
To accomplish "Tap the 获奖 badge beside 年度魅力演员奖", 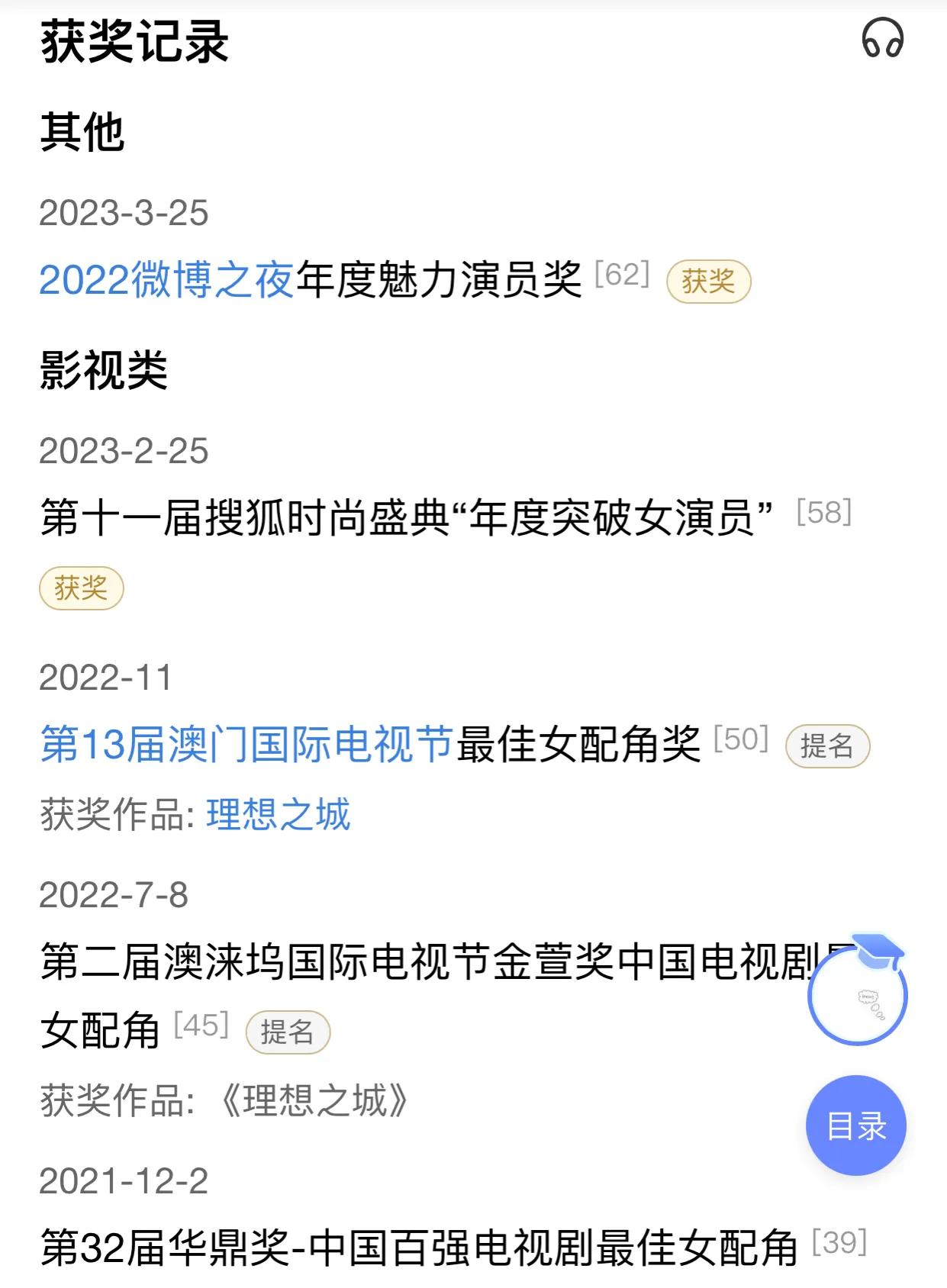I will [x=709, y=281].
